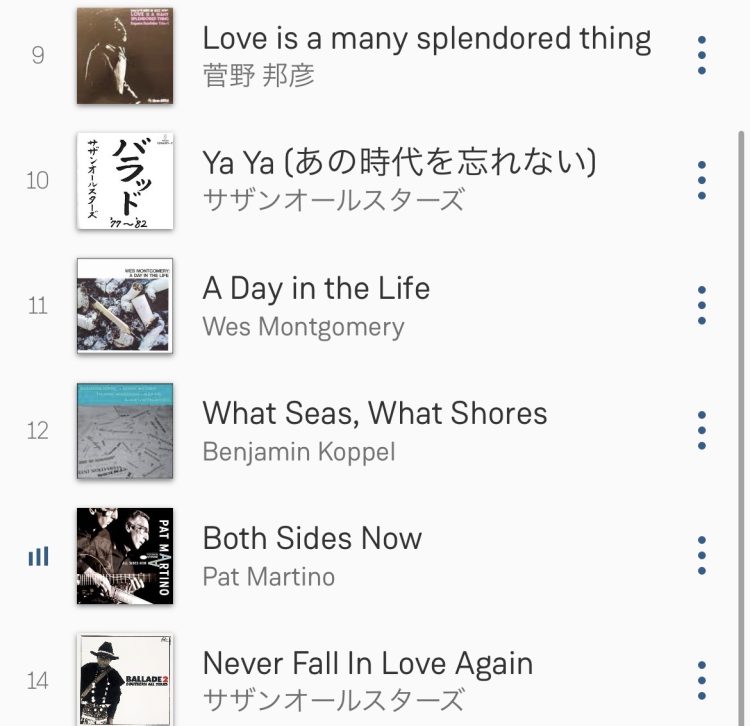The width and height of the screenshot is (750, 726).
Task: Open options for Love is a many splendored thing
Action: click(x=702, y=55)
